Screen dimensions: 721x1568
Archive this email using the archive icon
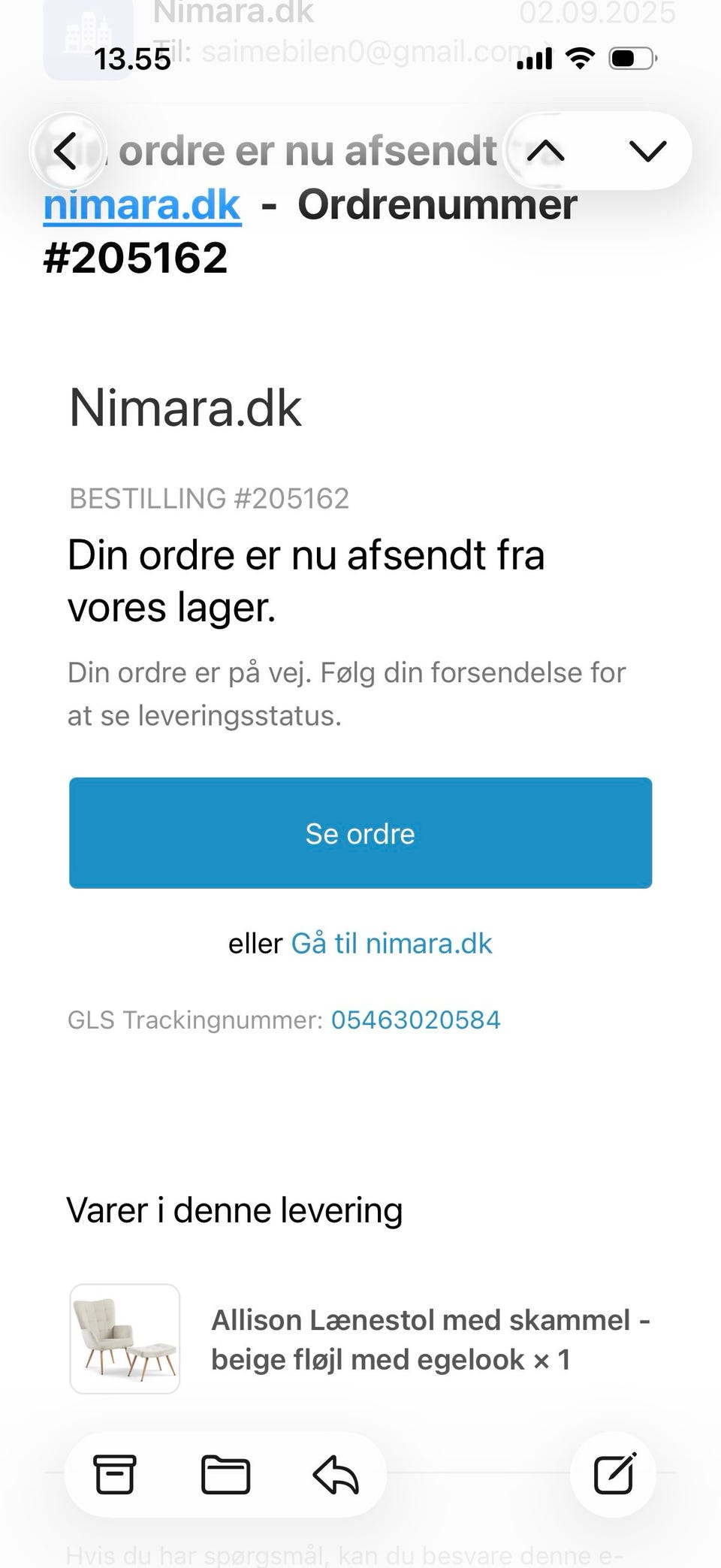pyautogui.click(x=113, y=1474)
